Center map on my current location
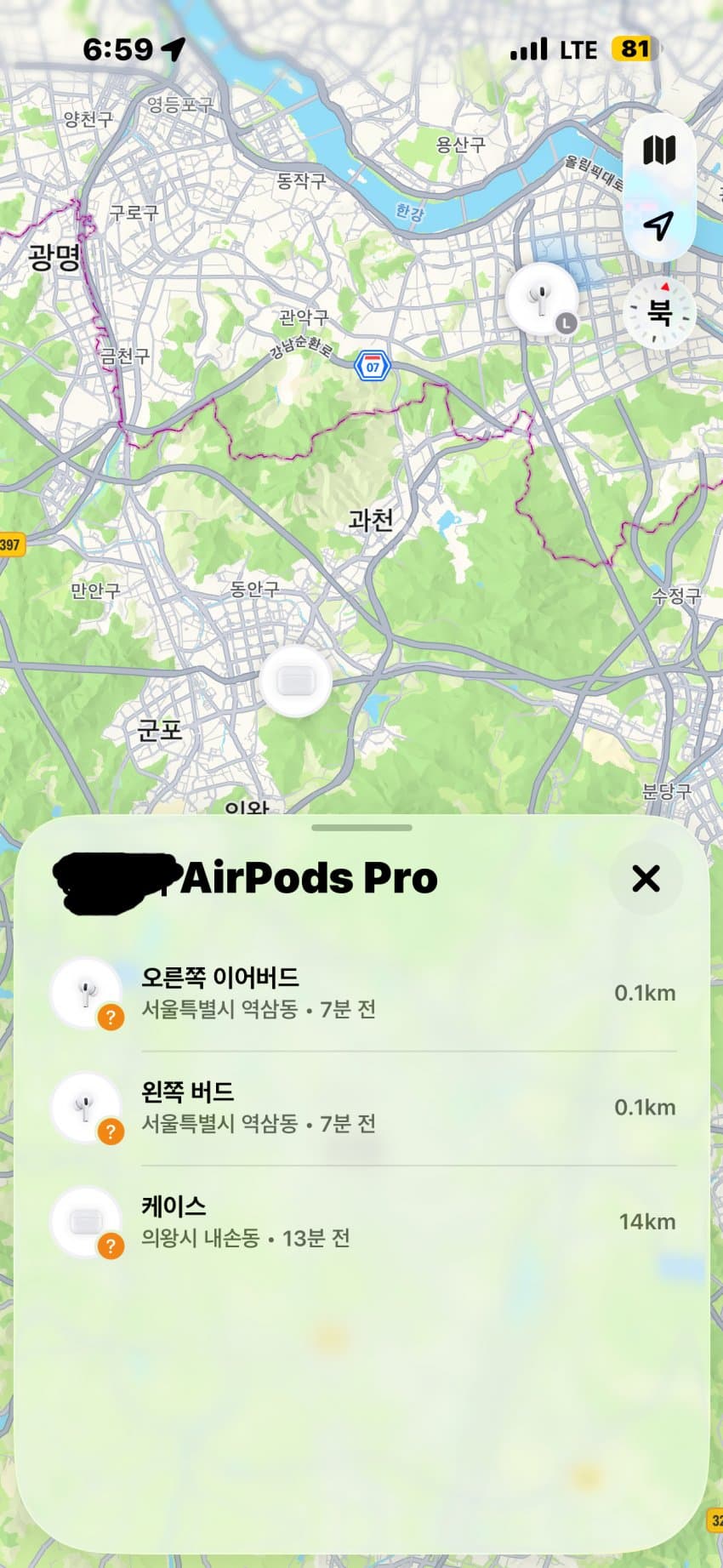723x1568 pixels. [x=659, y=225]
